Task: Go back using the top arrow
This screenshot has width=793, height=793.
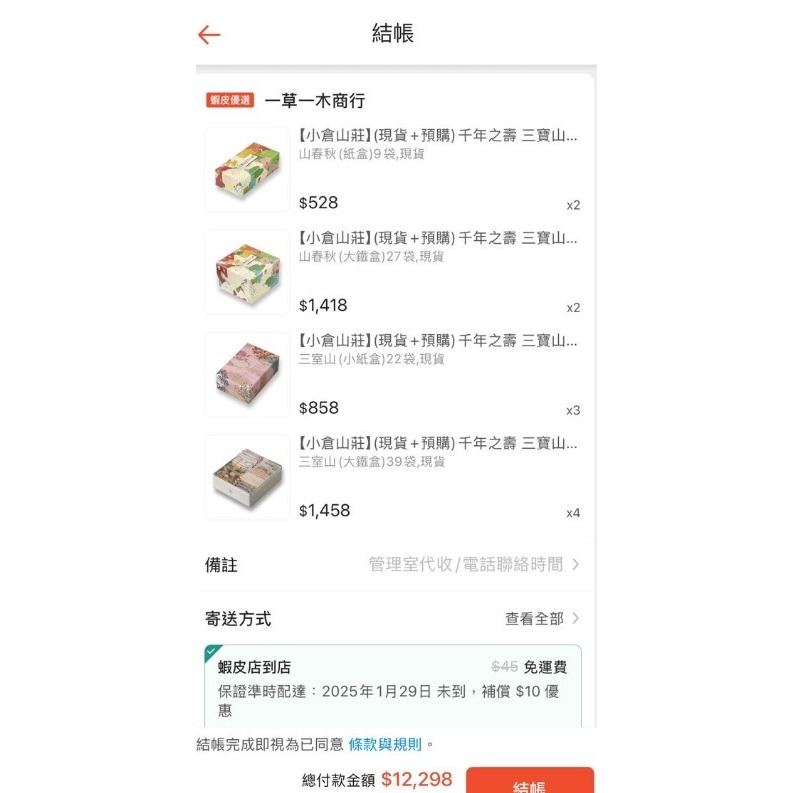Action: click(209, 35)
